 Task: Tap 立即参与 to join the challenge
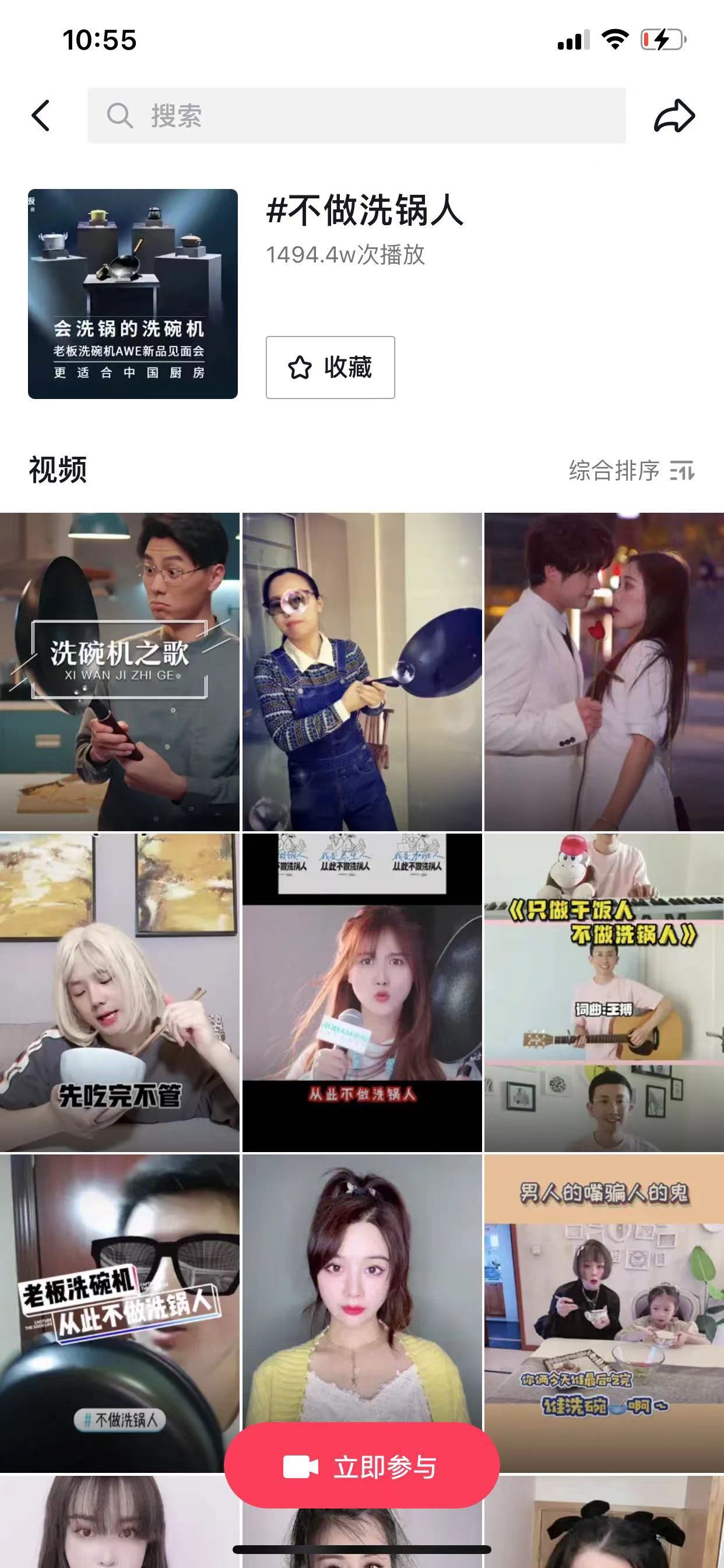(x=362, y=1467)
